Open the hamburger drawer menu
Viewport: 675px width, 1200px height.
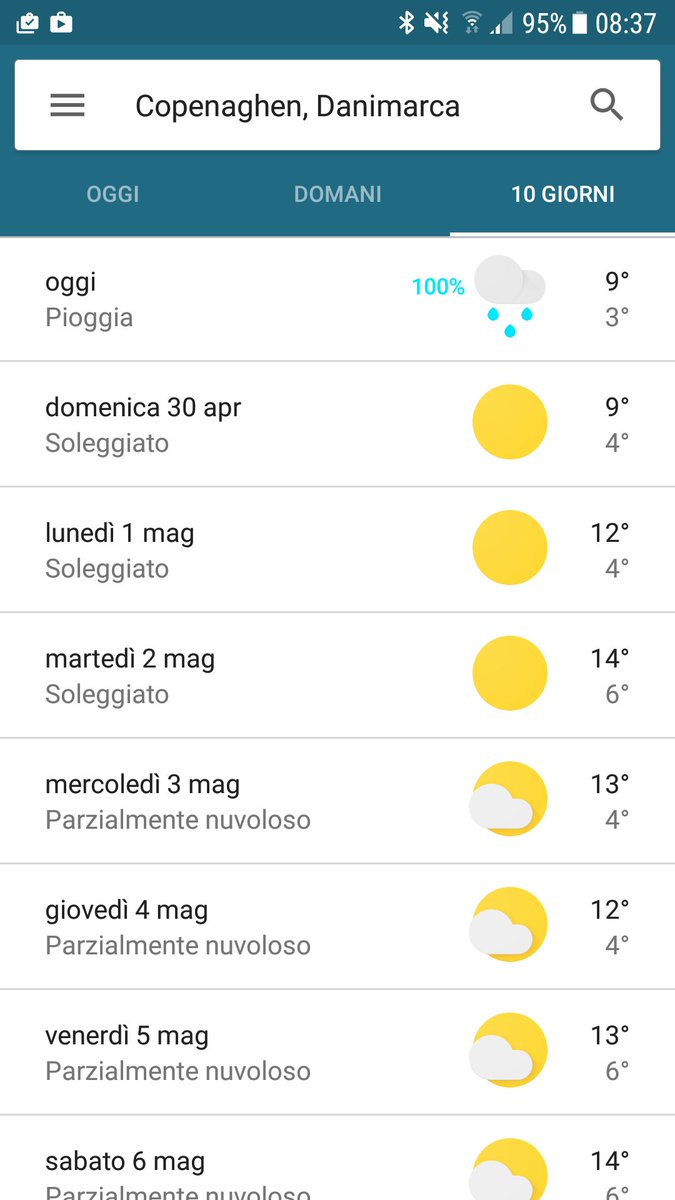pyautogui.click(x=67, y=105)
